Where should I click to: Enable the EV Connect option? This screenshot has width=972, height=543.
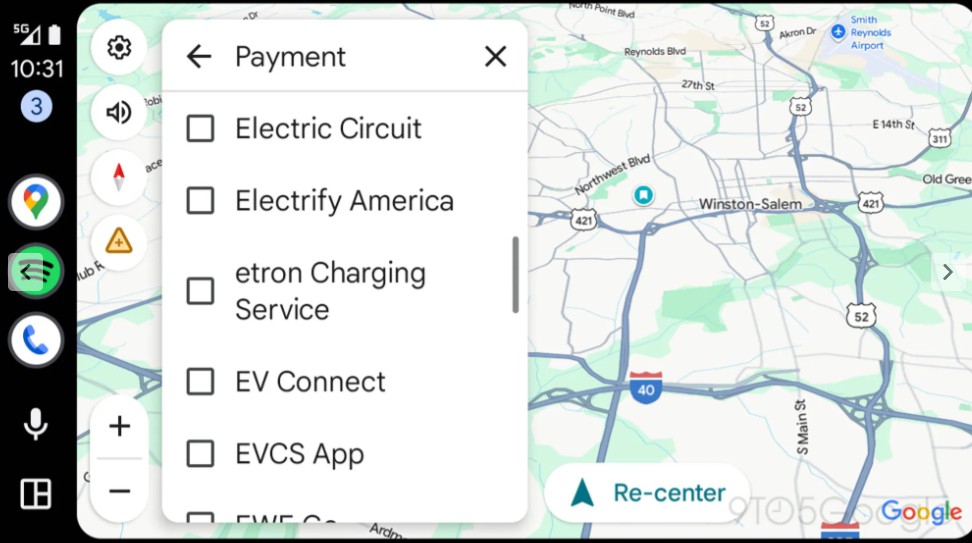click(201, 382)
